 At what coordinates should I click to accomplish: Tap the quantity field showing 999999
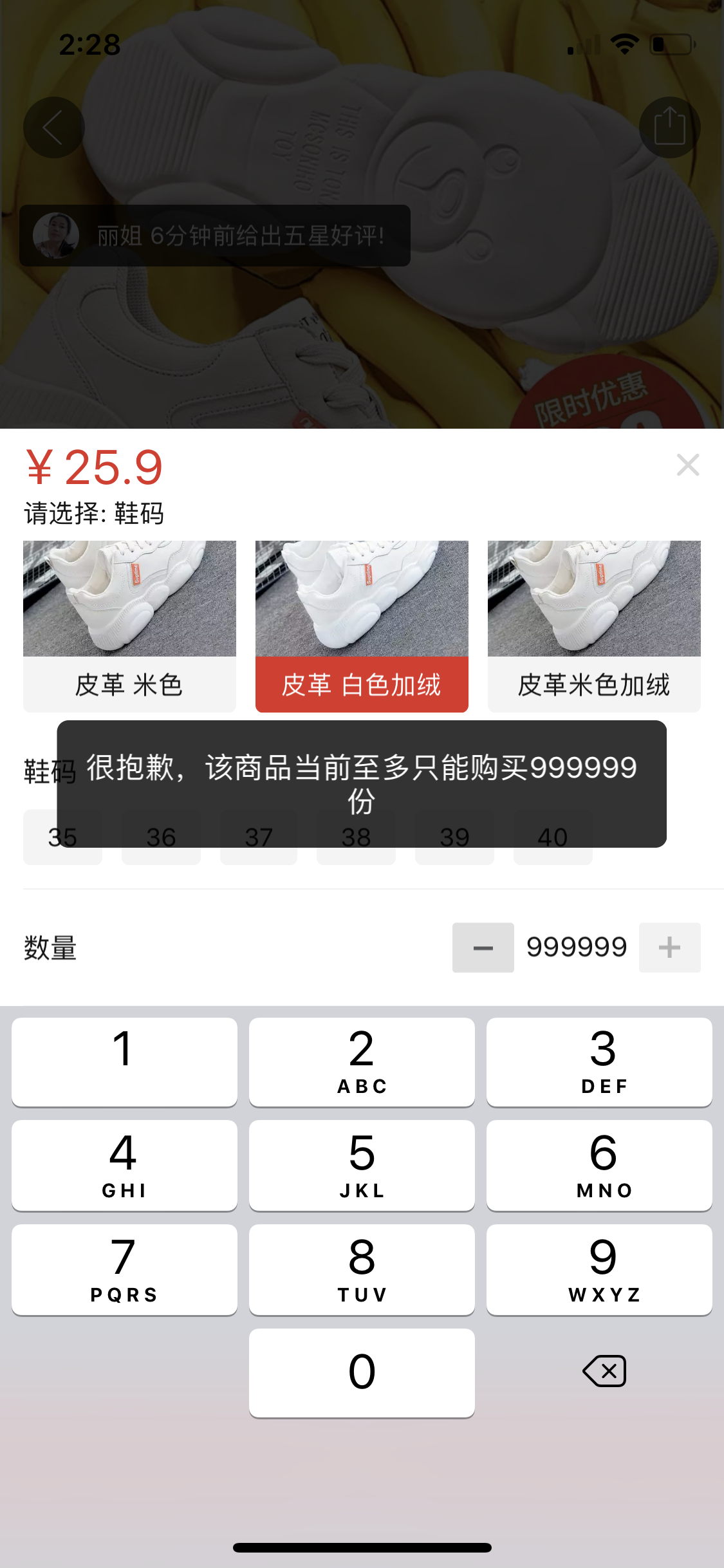[577, 947]
